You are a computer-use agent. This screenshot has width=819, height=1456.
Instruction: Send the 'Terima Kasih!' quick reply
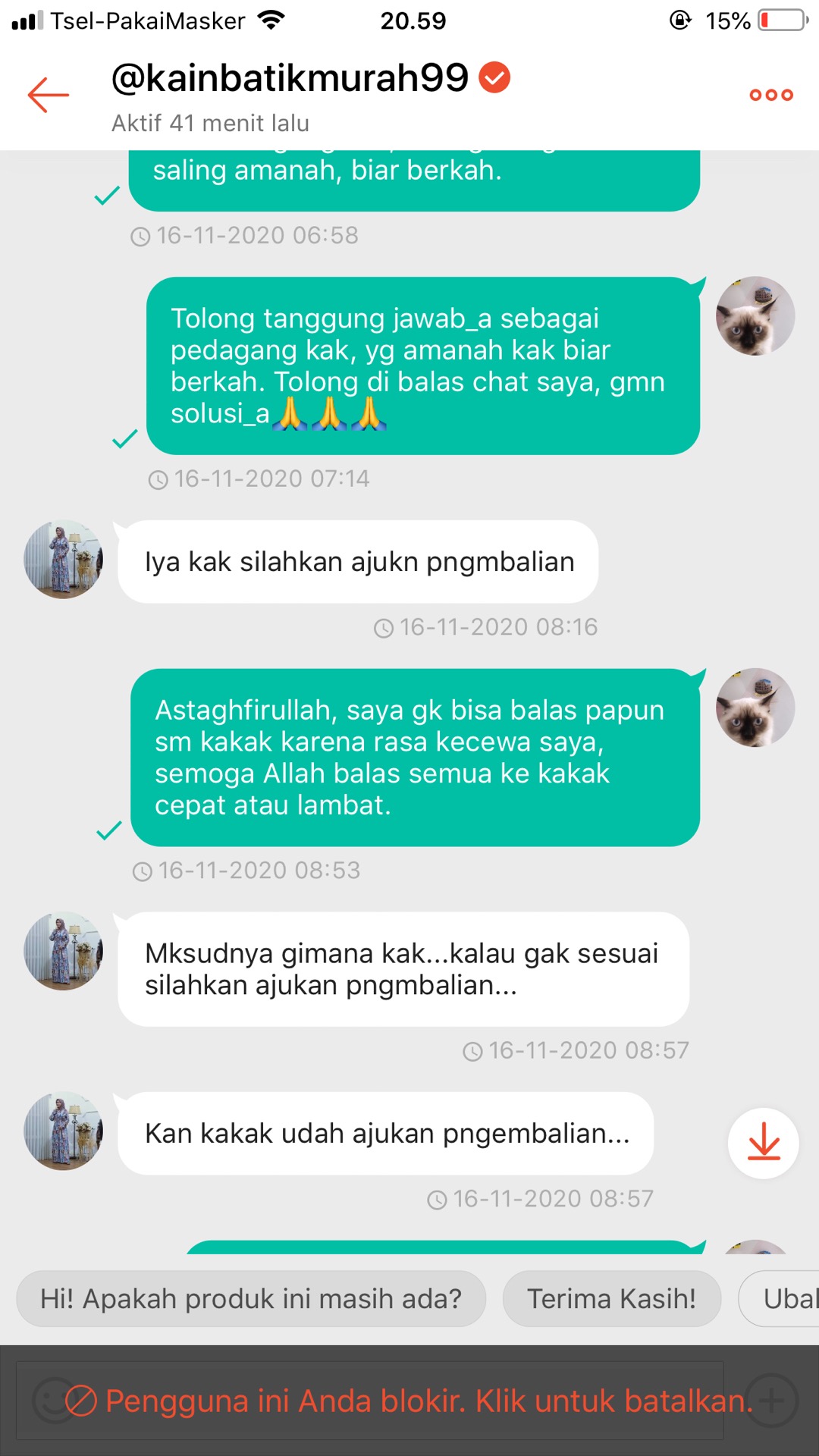[x=612, y=1298]
